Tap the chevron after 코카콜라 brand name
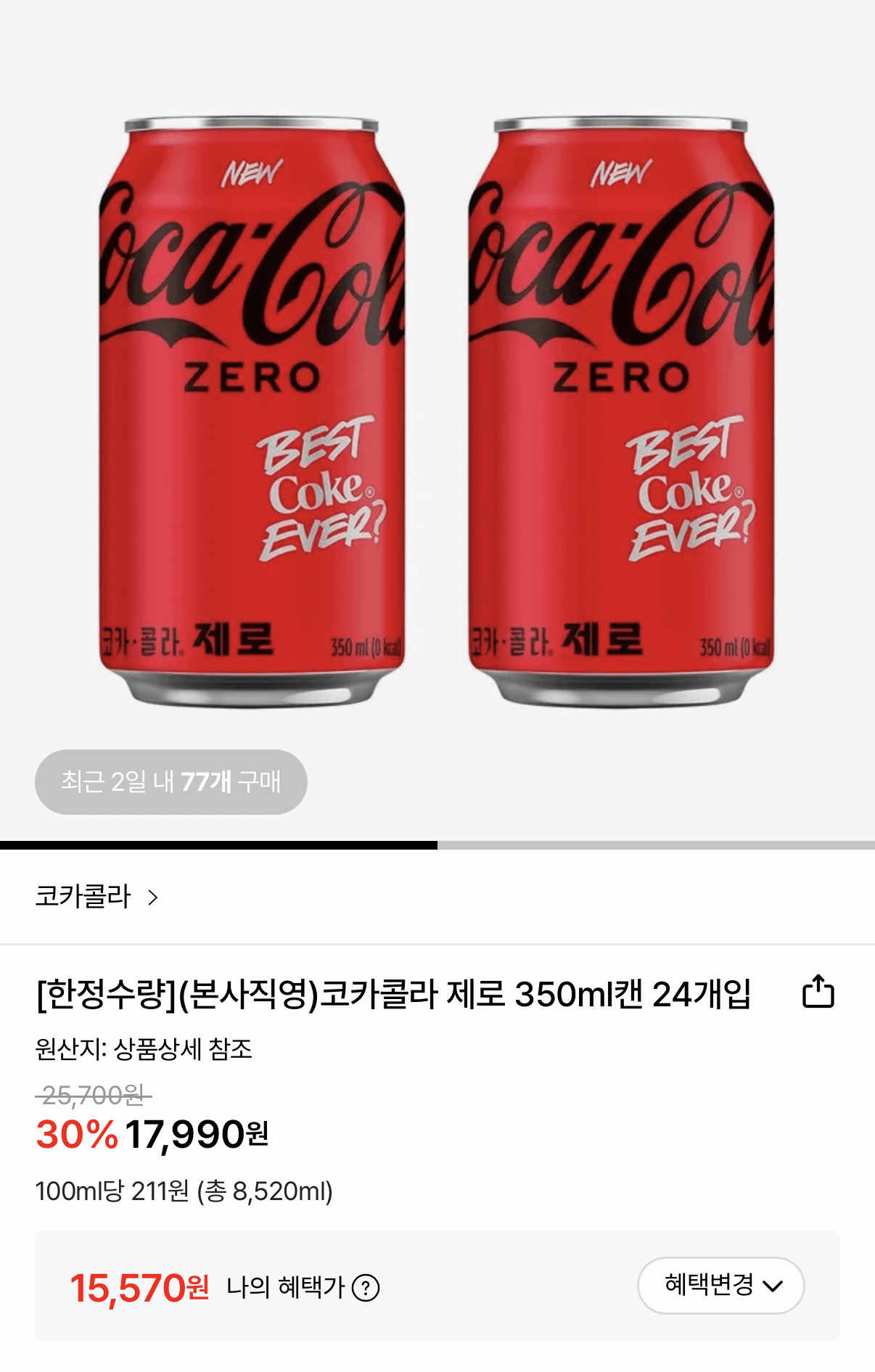875x1372 pixels. pyautogui.click(x=154, y=897)
